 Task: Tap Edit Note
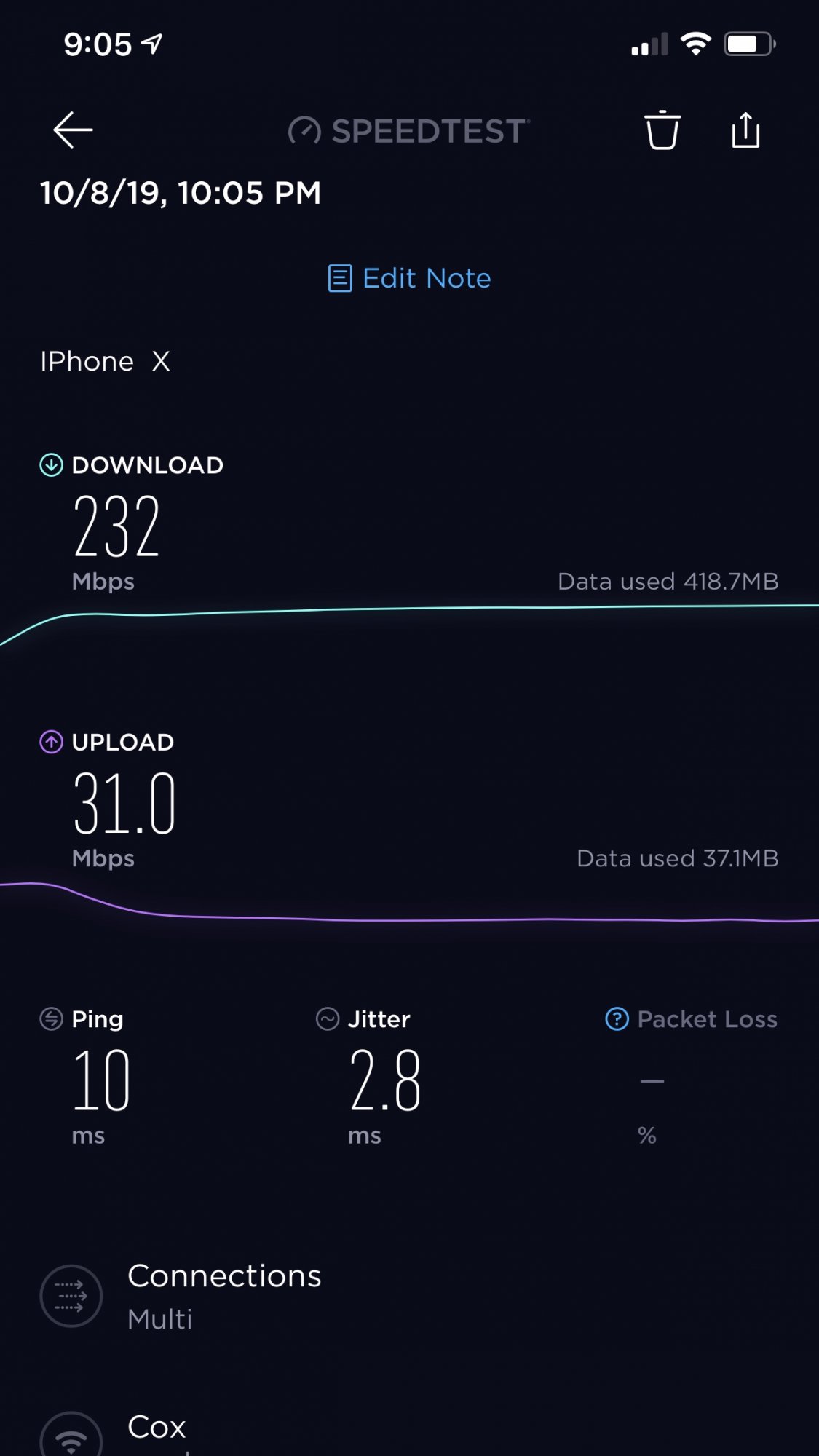click(x=410, y=278)
